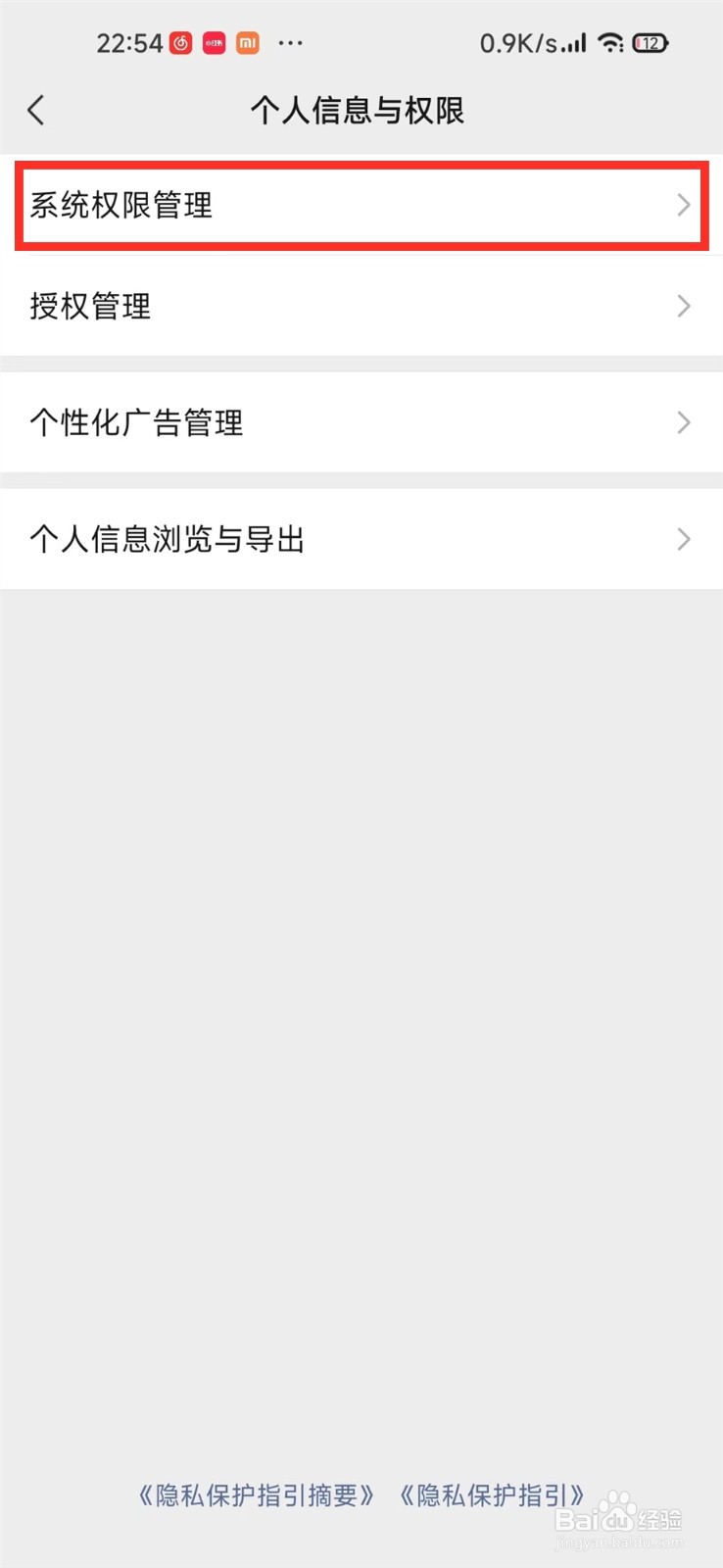Tap the Xiaohongshu notification icon in status bar

(x=213, y=43)
